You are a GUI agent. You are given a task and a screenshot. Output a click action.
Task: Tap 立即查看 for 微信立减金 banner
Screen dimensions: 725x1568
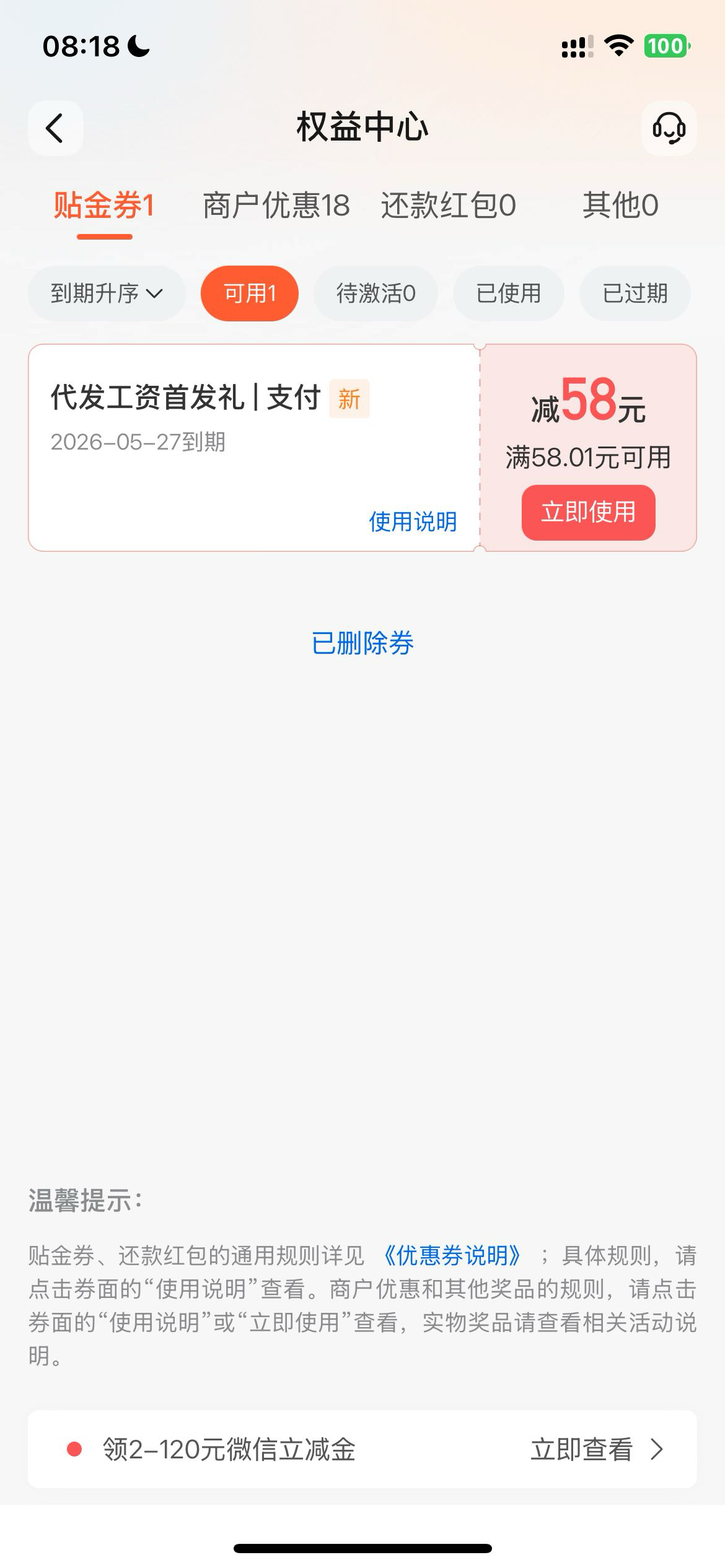click(x=596, y=1450)
